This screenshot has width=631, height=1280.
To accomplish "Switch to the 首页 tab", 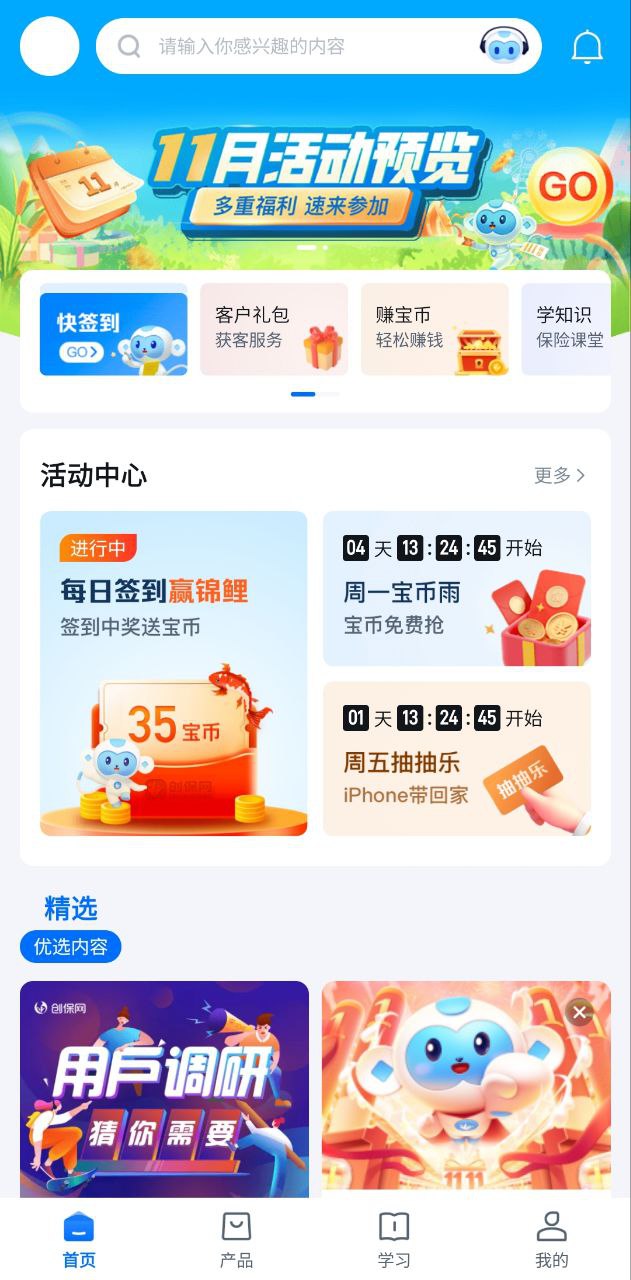I will pos(79,1240).
